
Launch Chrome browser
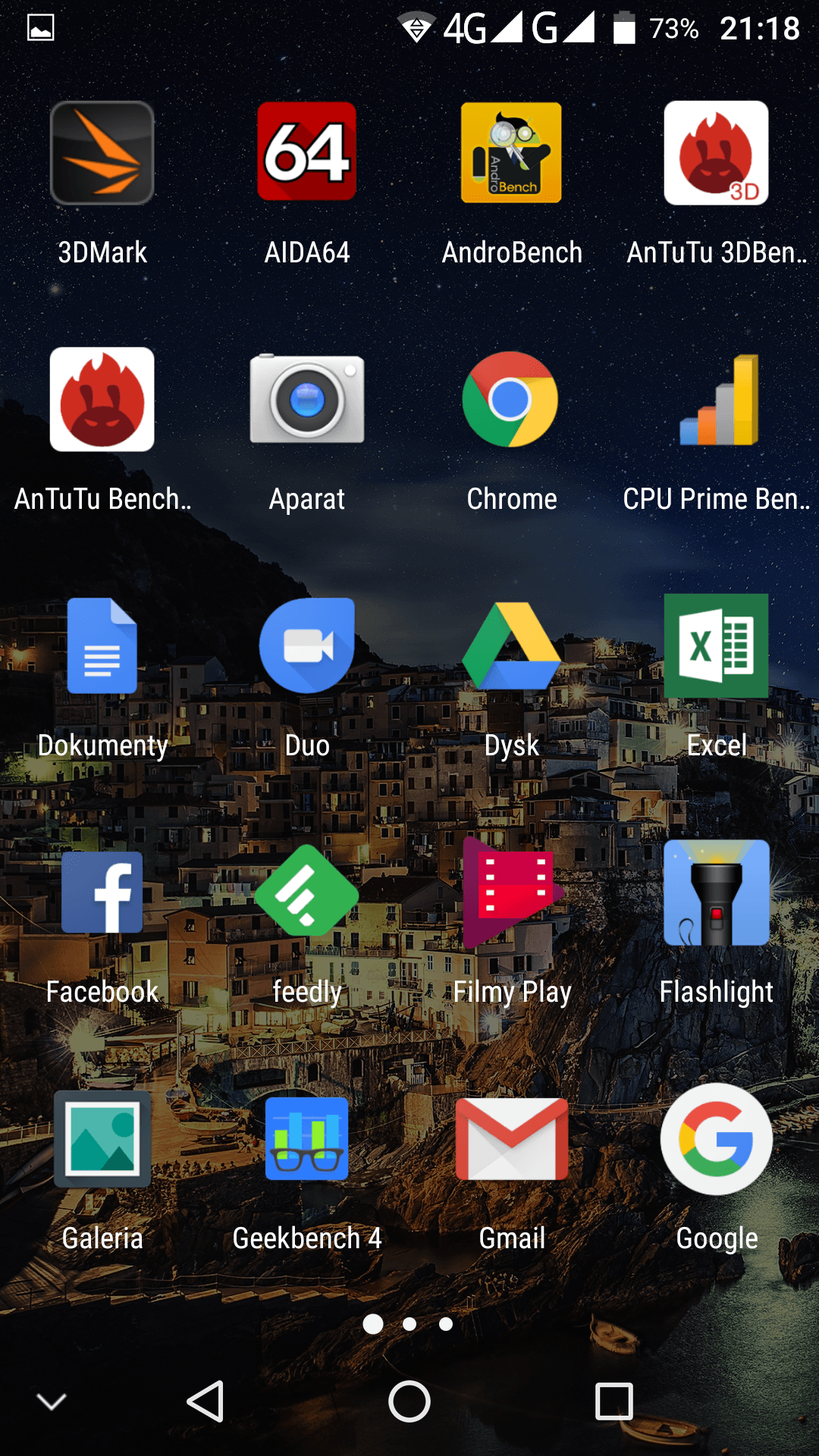(512, 400)
